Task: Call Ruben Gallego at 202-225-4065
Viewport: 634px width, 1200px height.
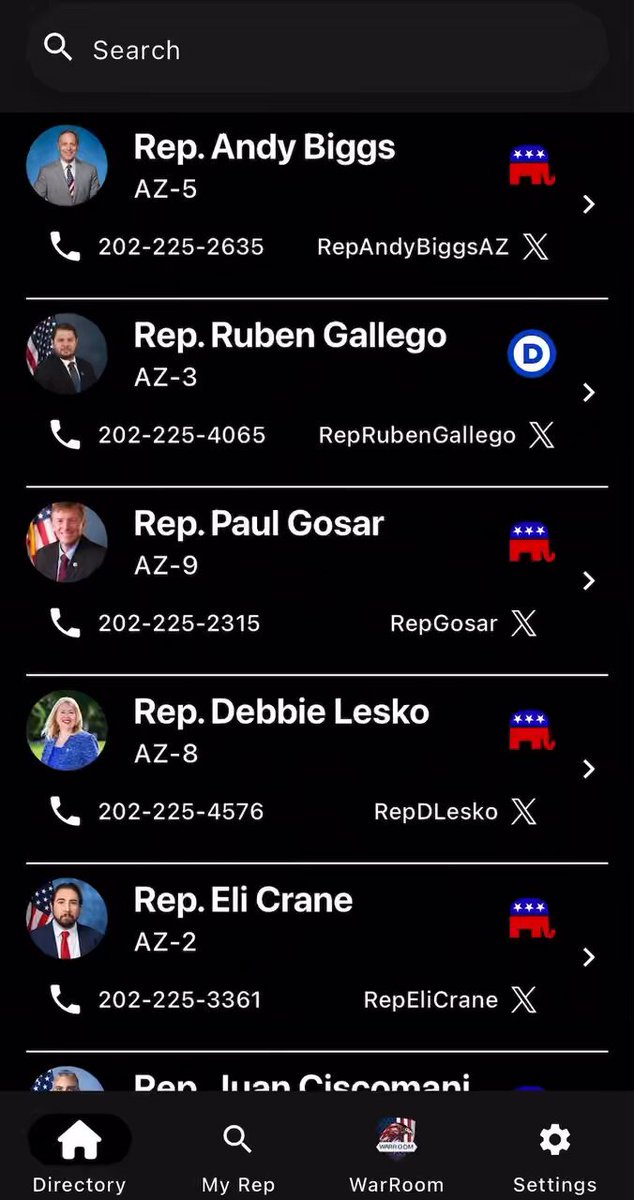Action: pyautogui.click(x=157, y=435)
